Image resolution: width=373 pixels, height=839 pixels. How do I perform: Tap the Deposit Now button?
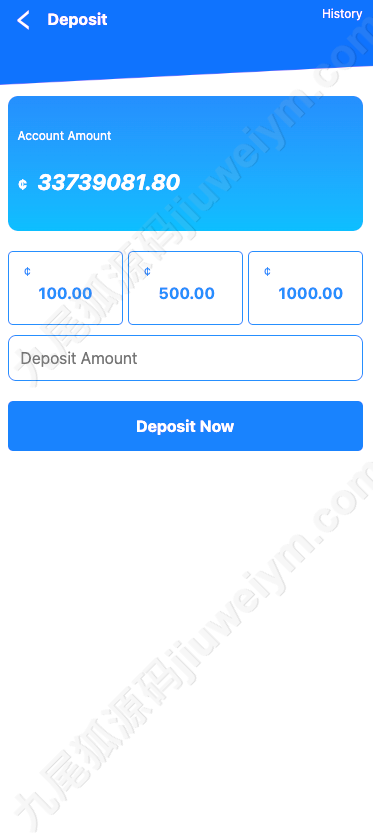185,426
